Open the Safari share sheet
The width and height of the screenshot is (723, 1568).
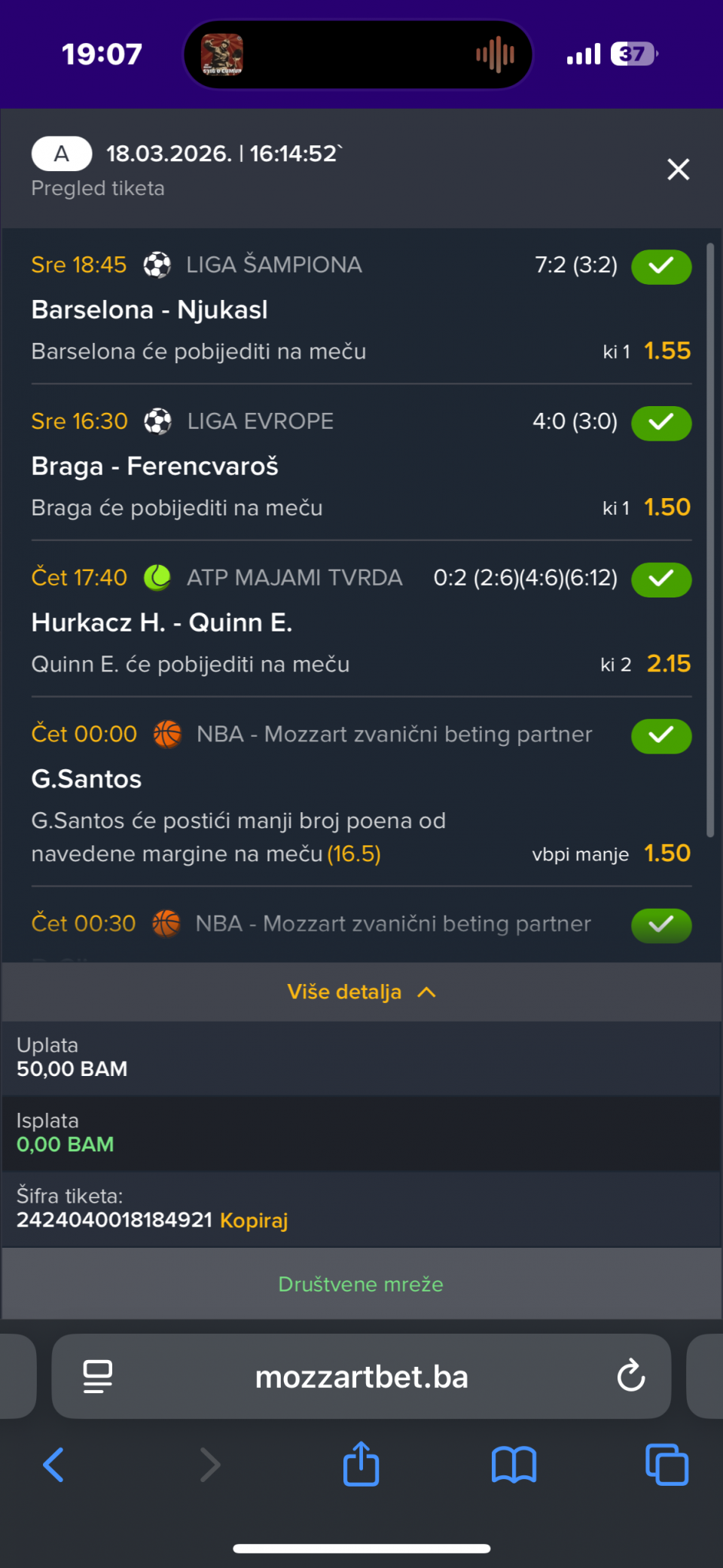coord(361,1464)
